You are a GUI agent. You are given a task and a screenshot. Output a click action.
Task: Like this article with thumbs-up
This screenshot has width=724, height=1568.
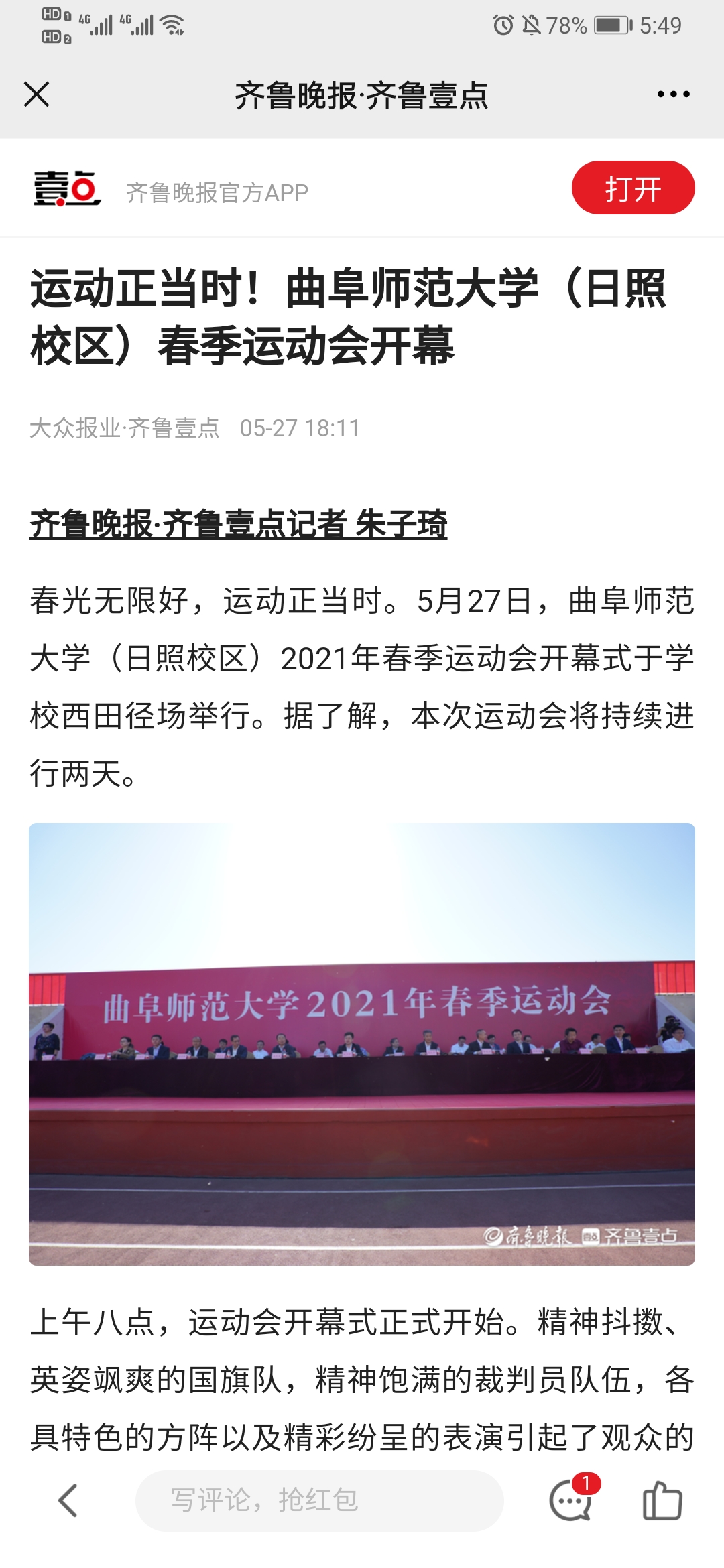(662, 1500)
